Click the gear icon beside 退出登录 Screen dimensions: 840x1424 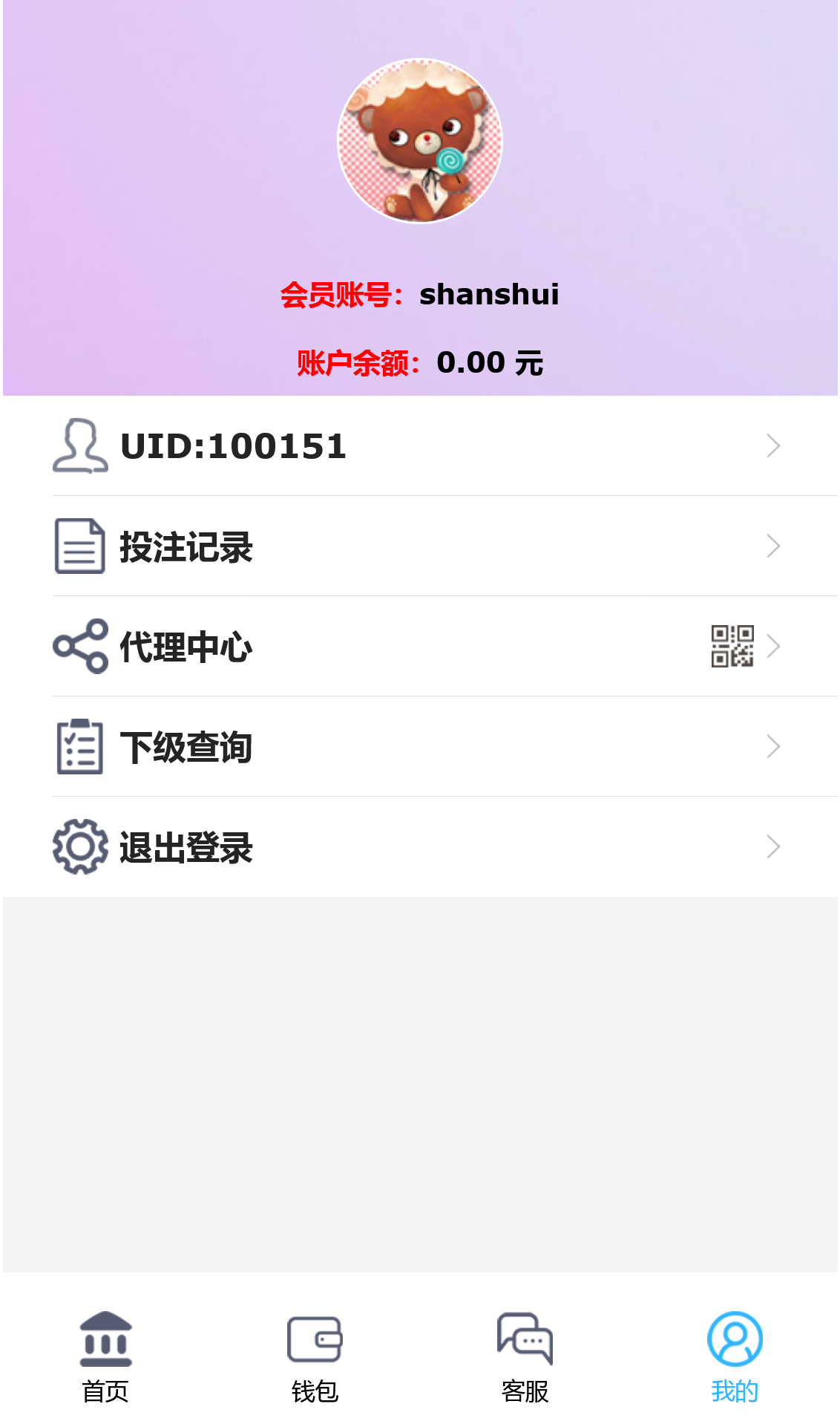[x=80, y=848]
